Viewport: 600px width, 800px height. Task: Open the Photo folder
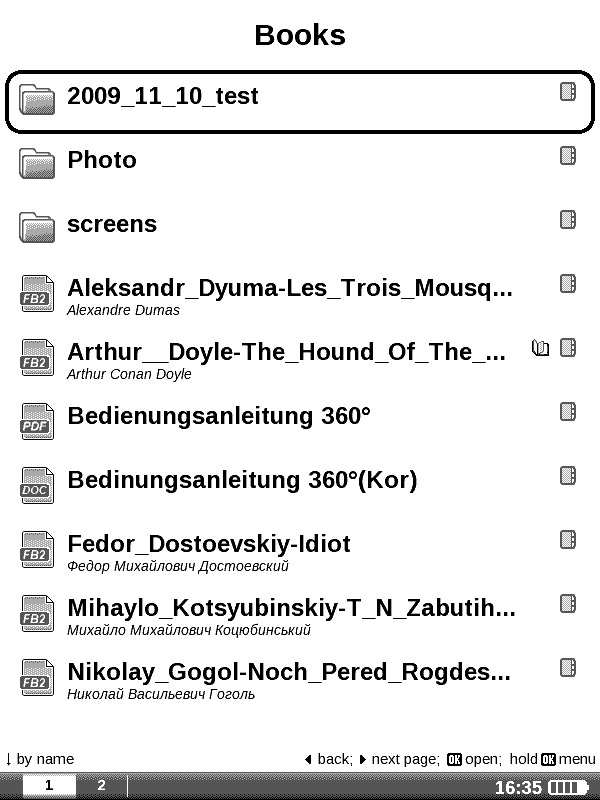102,161
